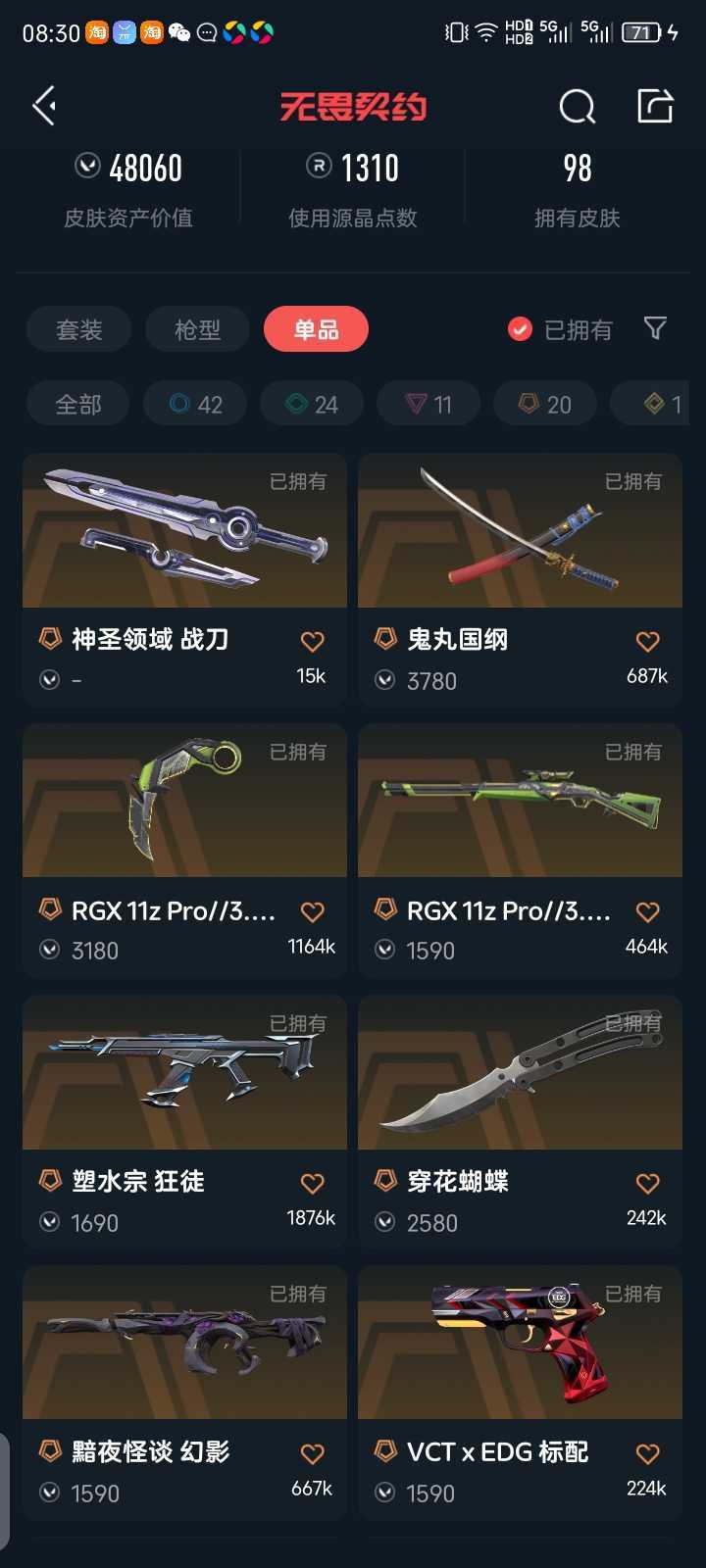The height and width of the screenshot is (1568, 706).
Task: Open search in the top bar
Action: tap(577, 106)
